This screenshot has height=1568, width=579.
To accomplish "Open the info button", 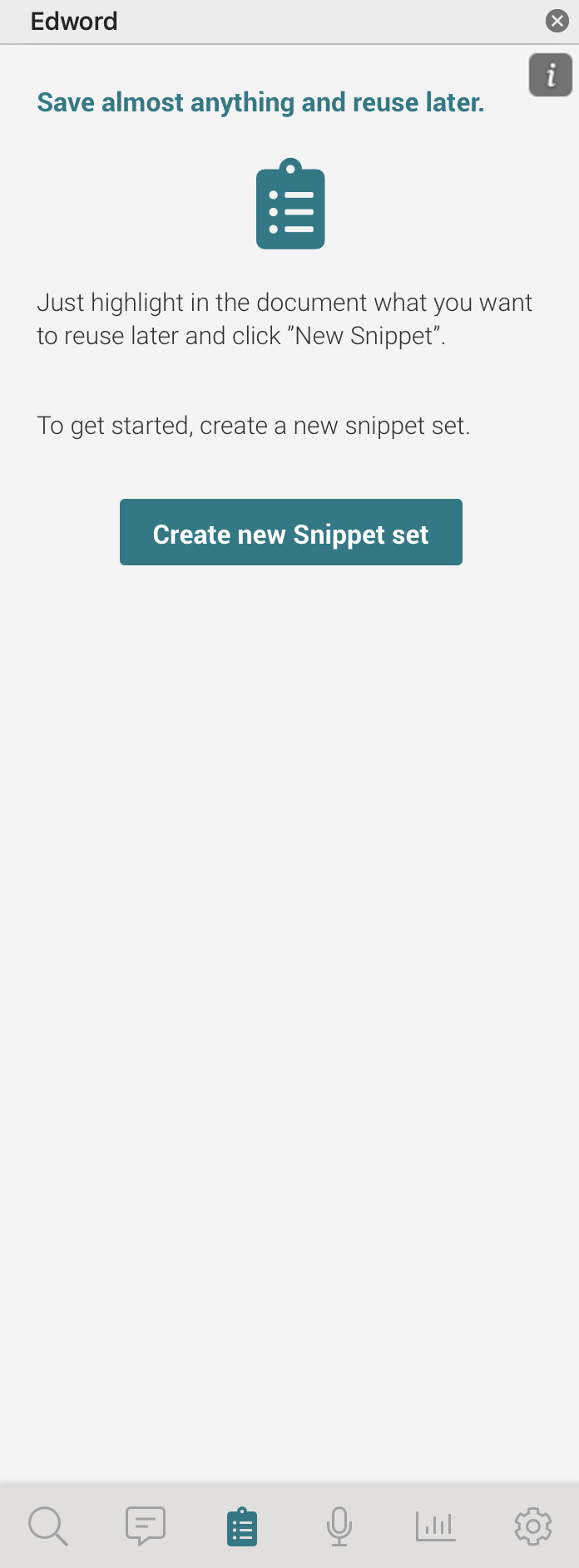I will (550, 76).
